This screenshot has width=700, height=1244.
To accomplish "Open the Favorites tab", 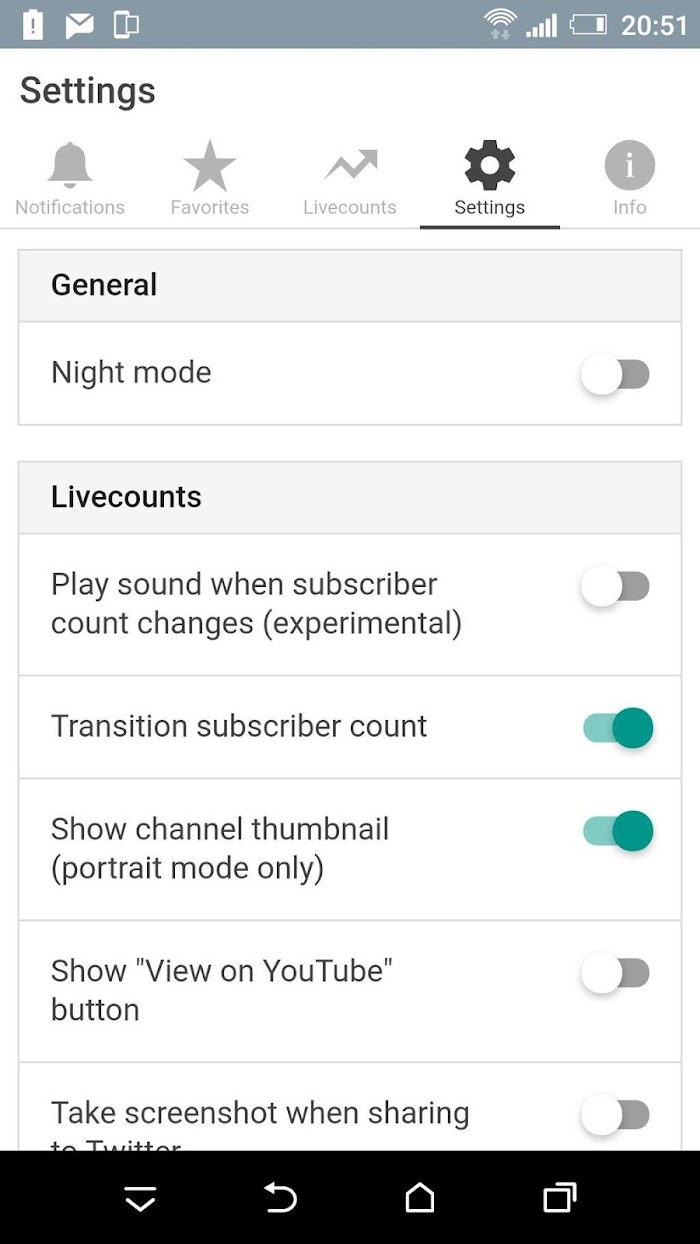I will [x=210, y=180].
